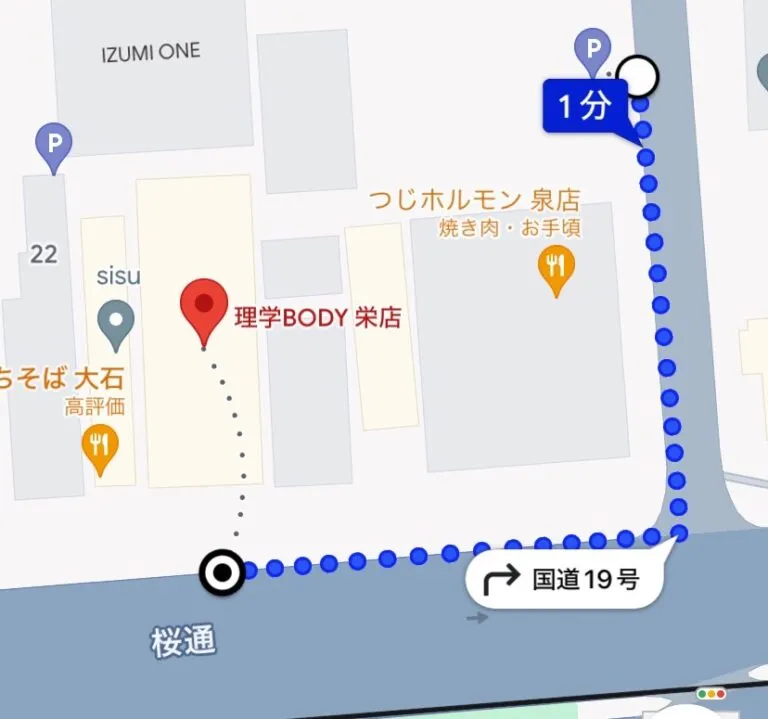Select the sisu place marker
The height and width of the screenshot is (719, 768).
[x=116, y=322]
